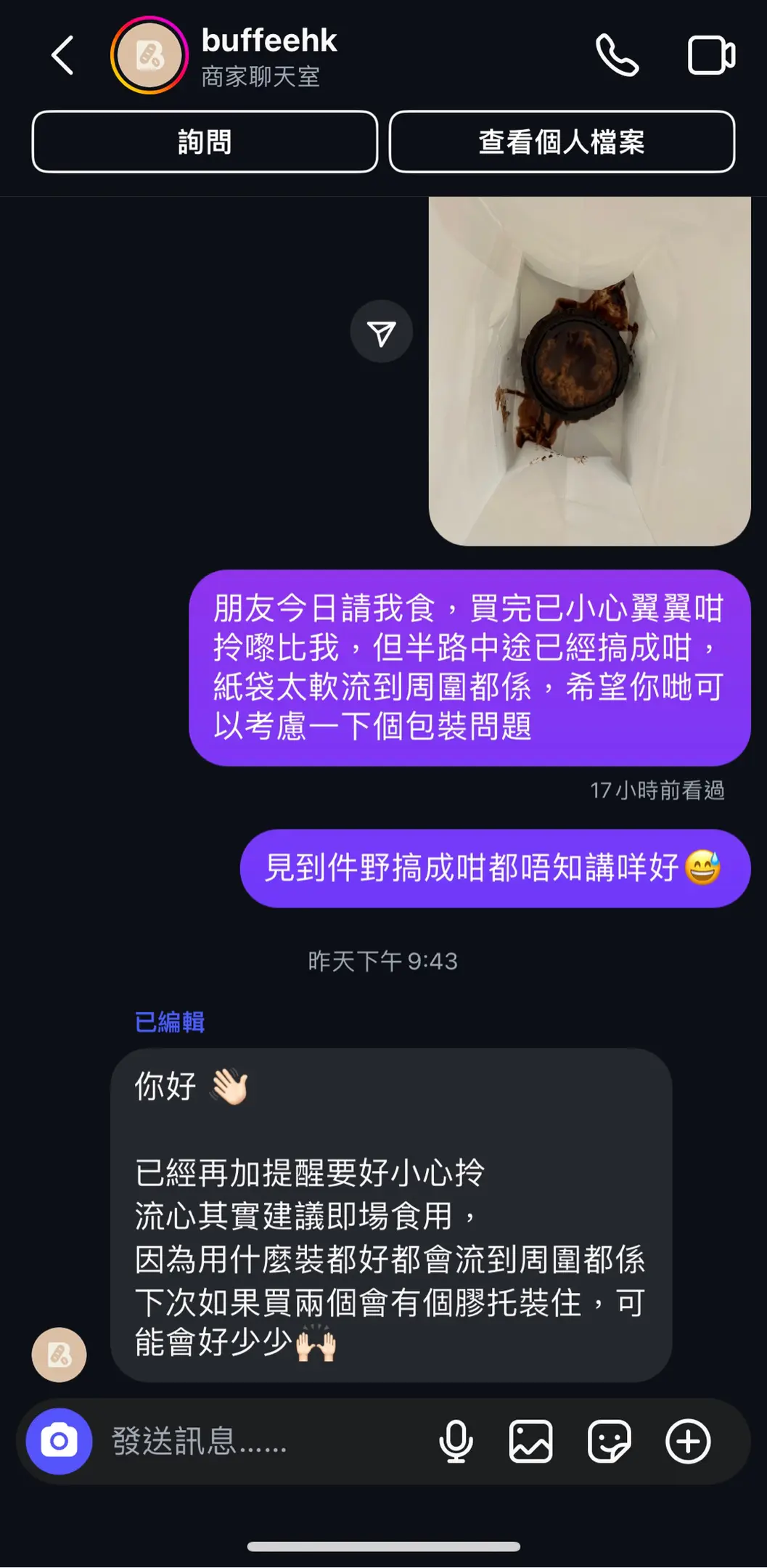Start a video call with buffeehk
Screen dimensions: 767x1568
pos(710,56)
